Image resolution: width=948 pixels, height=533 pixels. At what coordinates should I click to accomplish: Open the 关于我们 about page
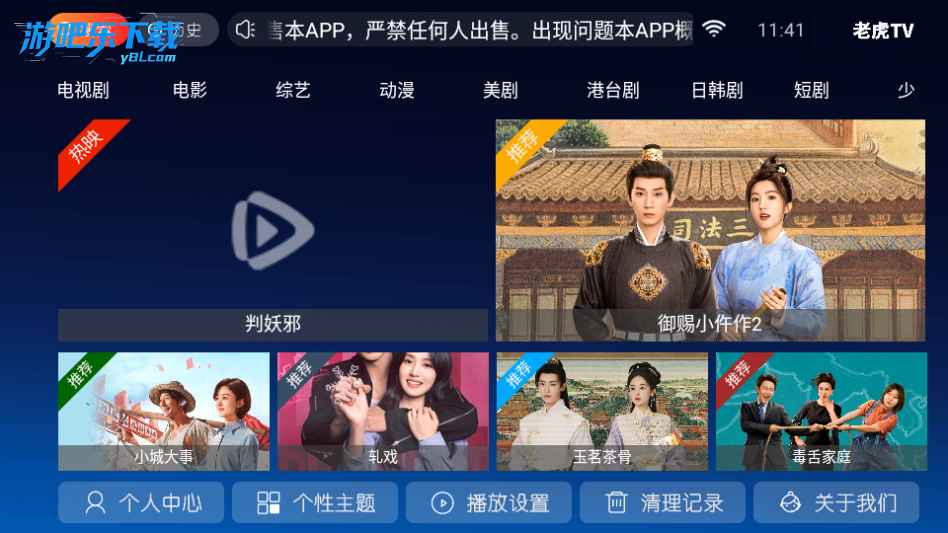836,502
